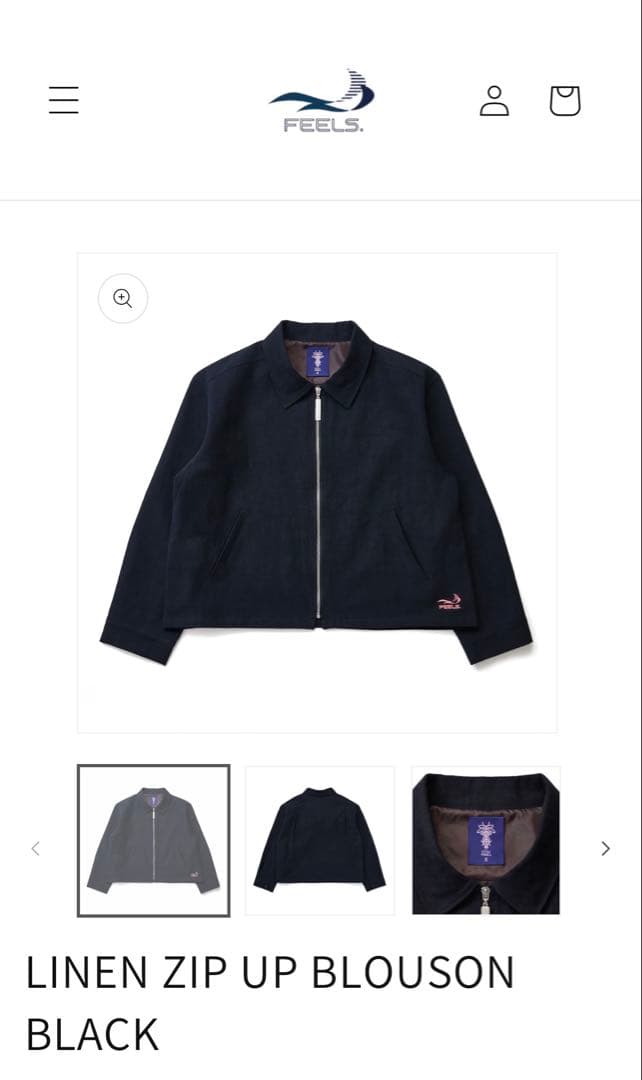
Task: Zoom in on the product image
Action: click(x=123, y=298)
